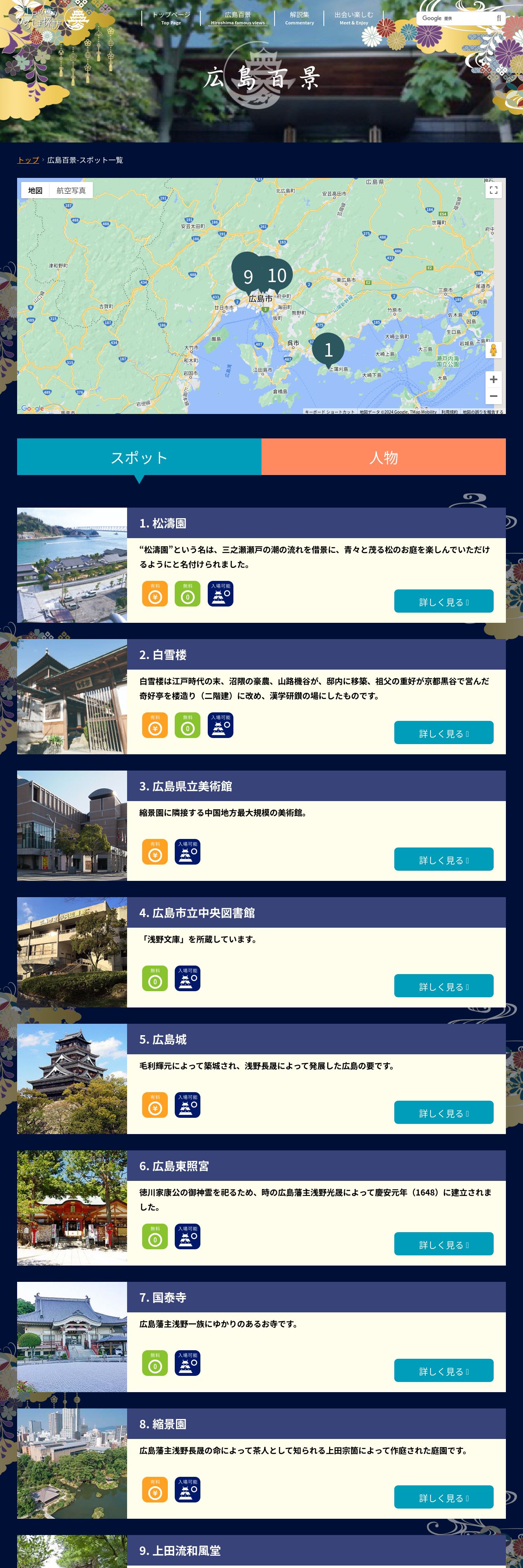Viewport: 523px width, 1568px height.
Task: Open the 解説集 Commentary menu item
Action: pyautogui.click(x=299, y=18)
